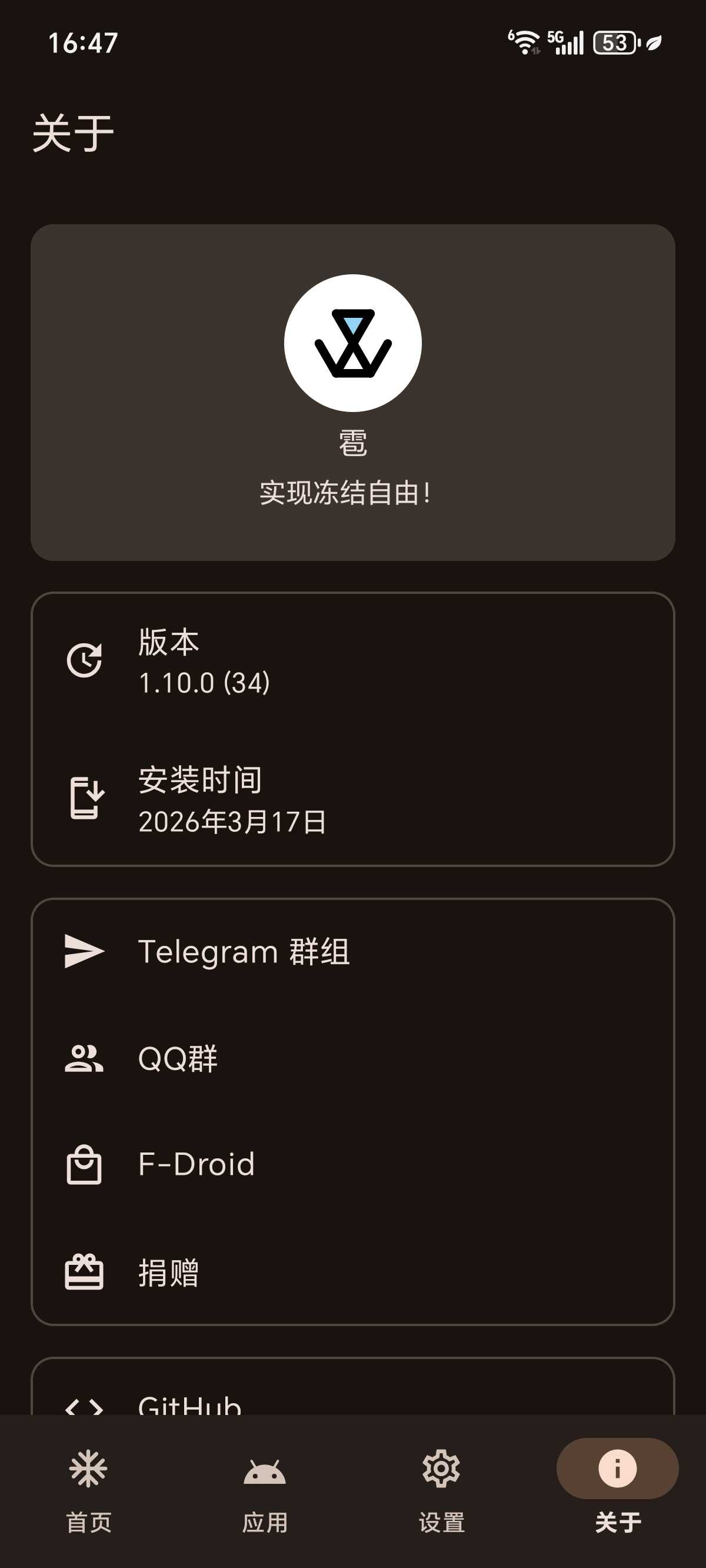Open the F-Droid page
The width and height of the screenshot is (706, 1568).
352,1164
